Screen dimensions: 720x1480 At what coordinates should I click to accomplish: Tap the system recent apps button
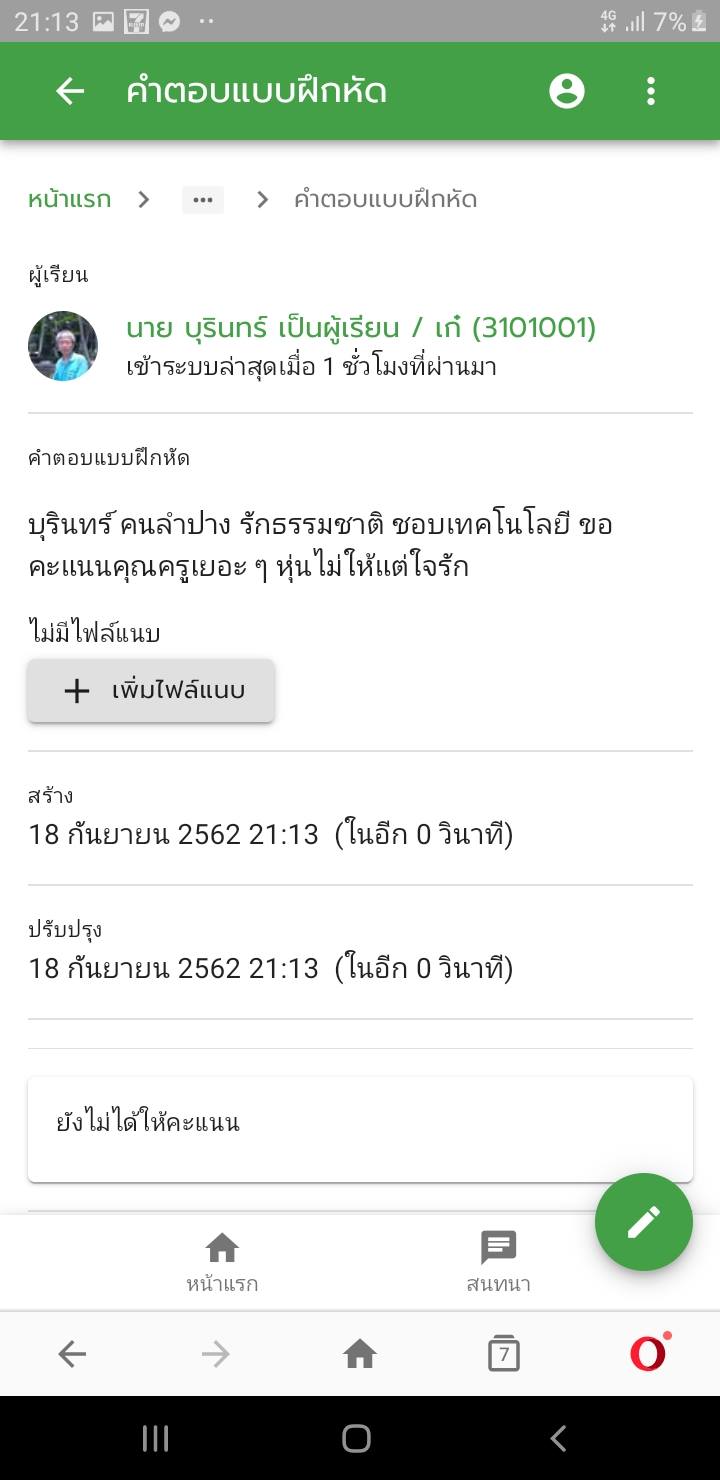pos(155,1439)
